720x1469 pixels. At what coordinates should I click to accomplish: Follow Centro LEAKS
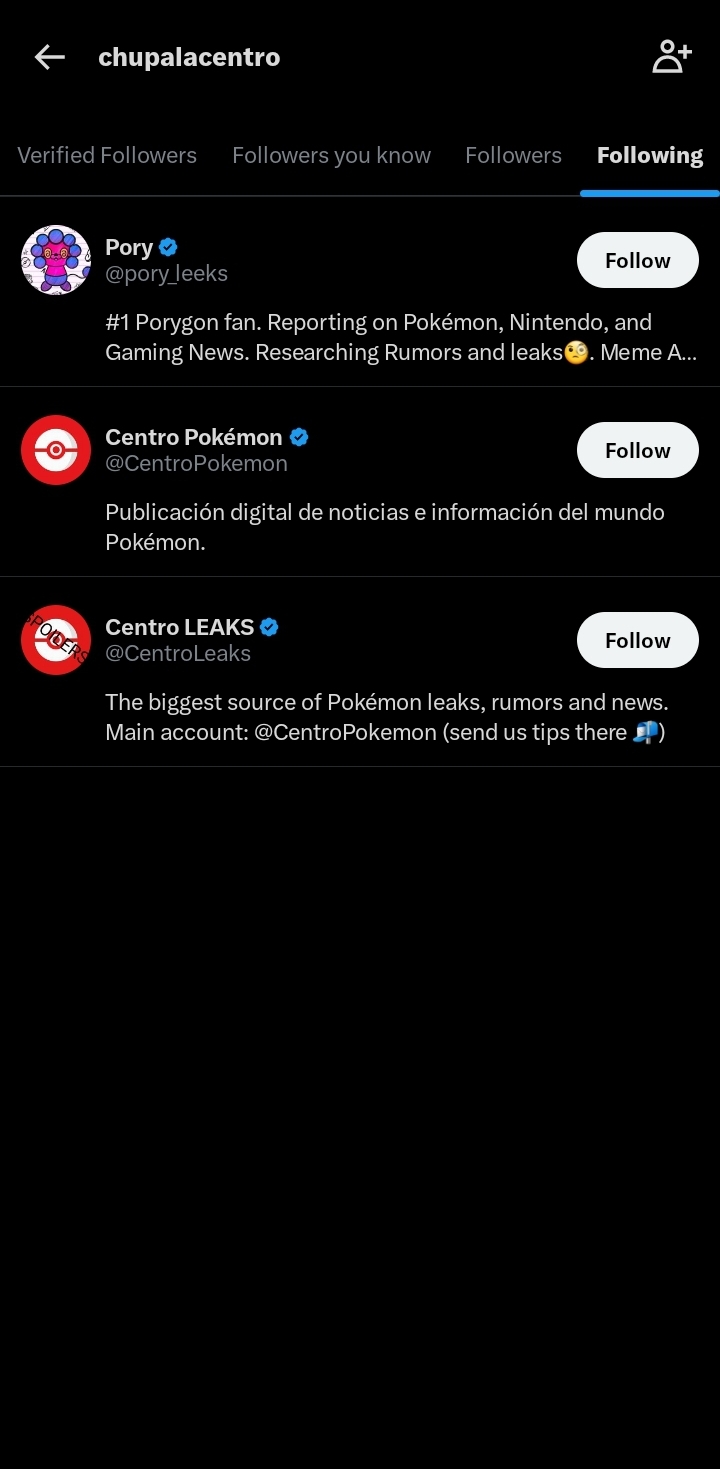click(x=637, y=641)
